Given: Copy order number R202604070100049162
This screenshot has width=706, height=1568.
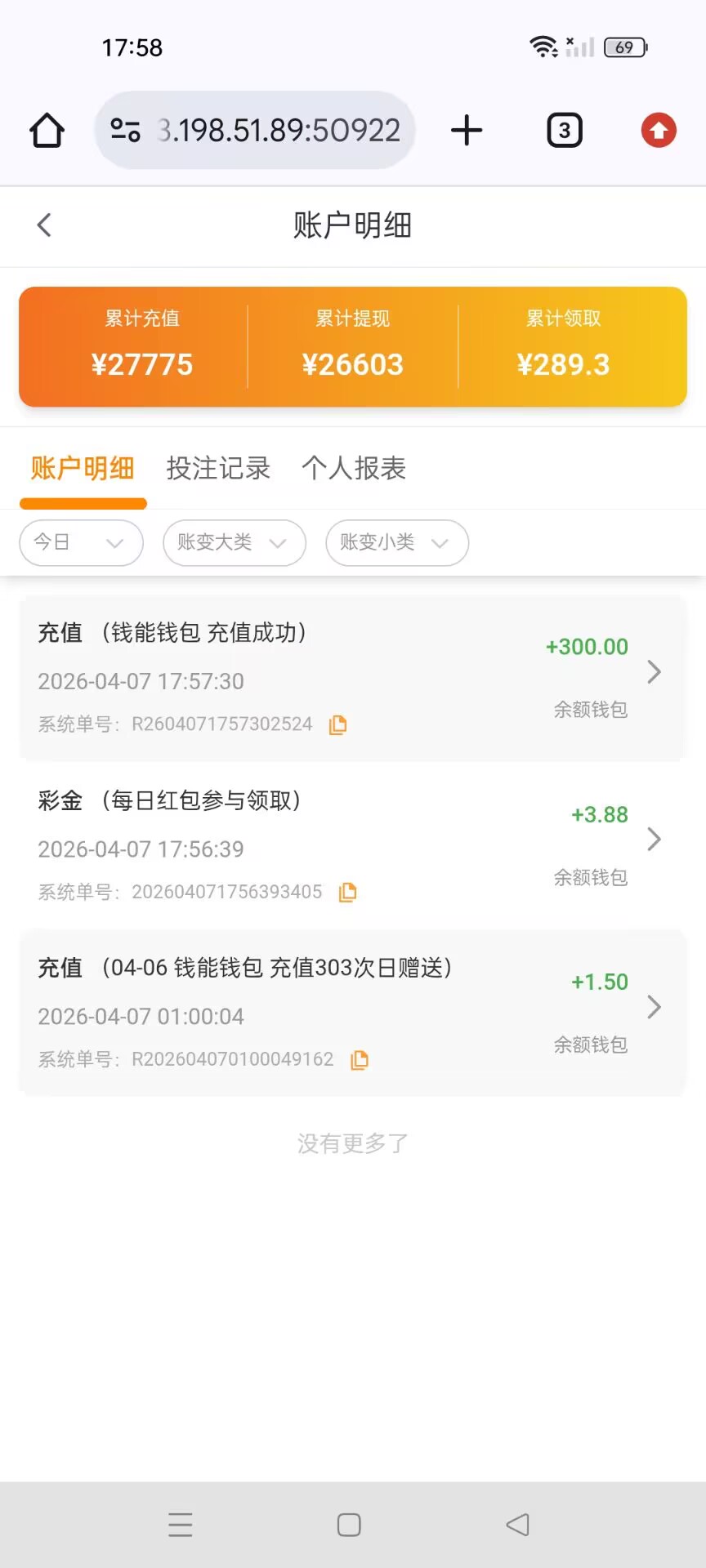Looking at the screenshot, I should (x=360, y=1060).
